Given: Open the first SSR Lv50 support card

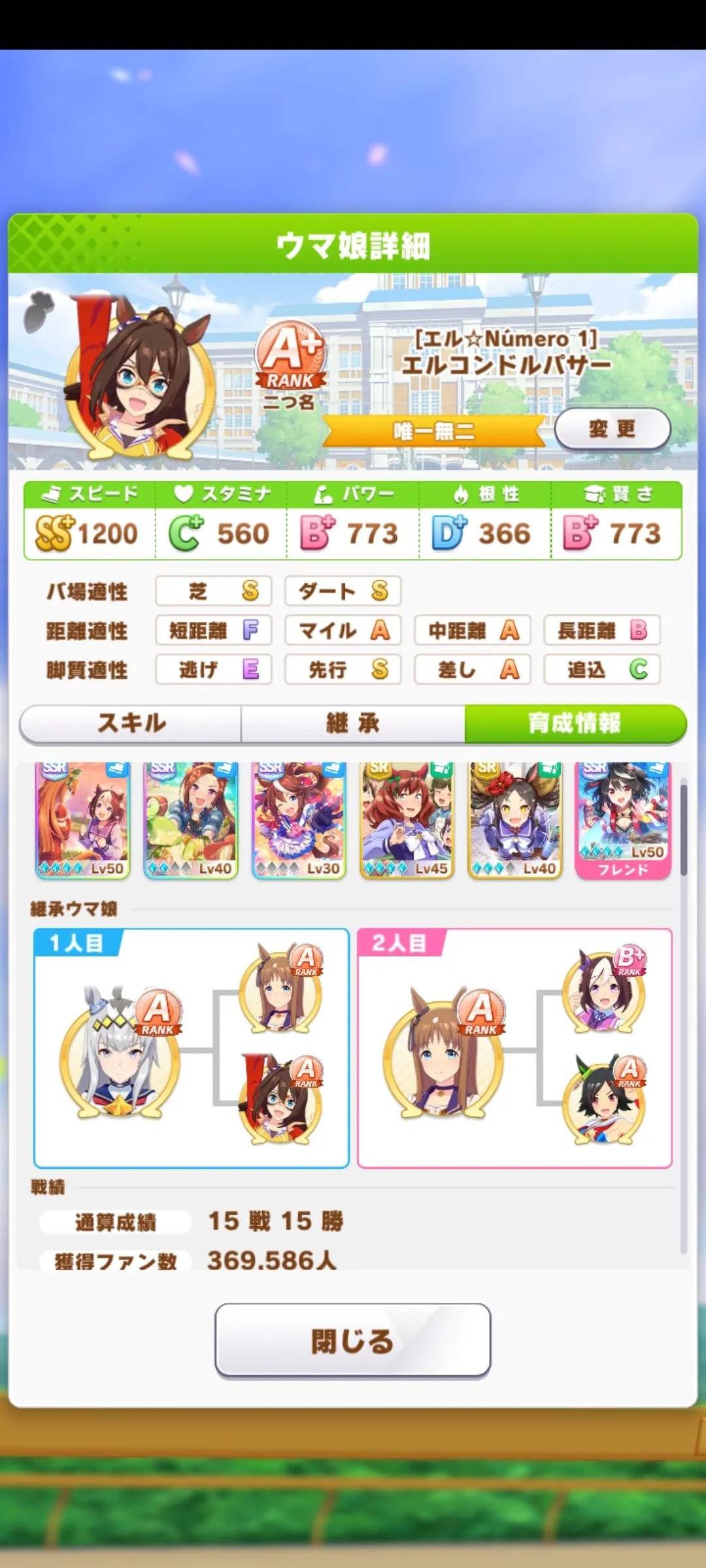Looking at the screenshot, I should pos(82,819).
